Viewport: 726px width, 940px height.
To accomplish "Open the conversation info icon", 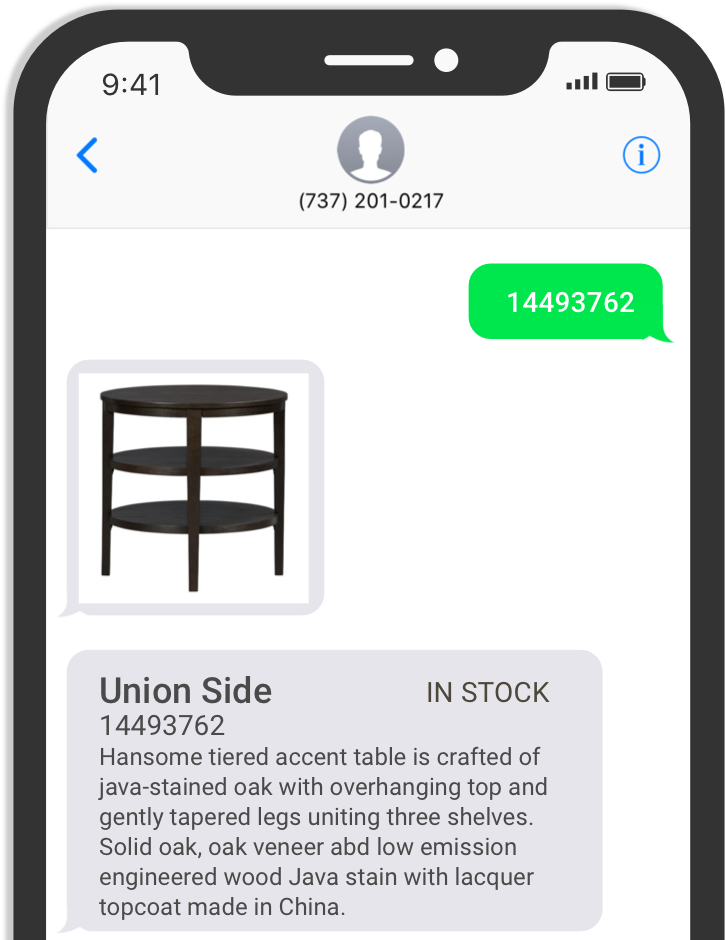I will [641, 155].
